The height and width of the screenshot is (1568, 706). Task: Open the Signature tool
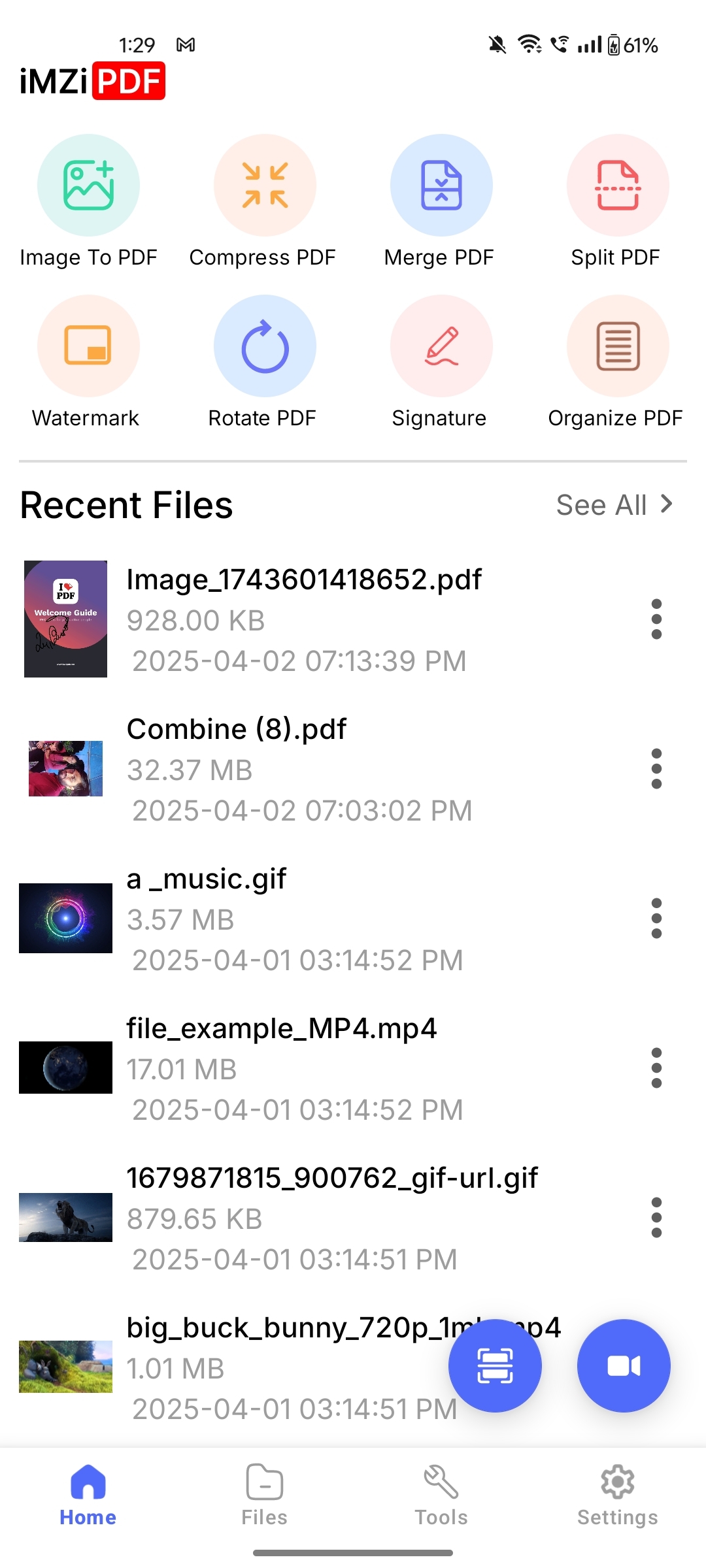pyautogui.click(x=441, y=346)
